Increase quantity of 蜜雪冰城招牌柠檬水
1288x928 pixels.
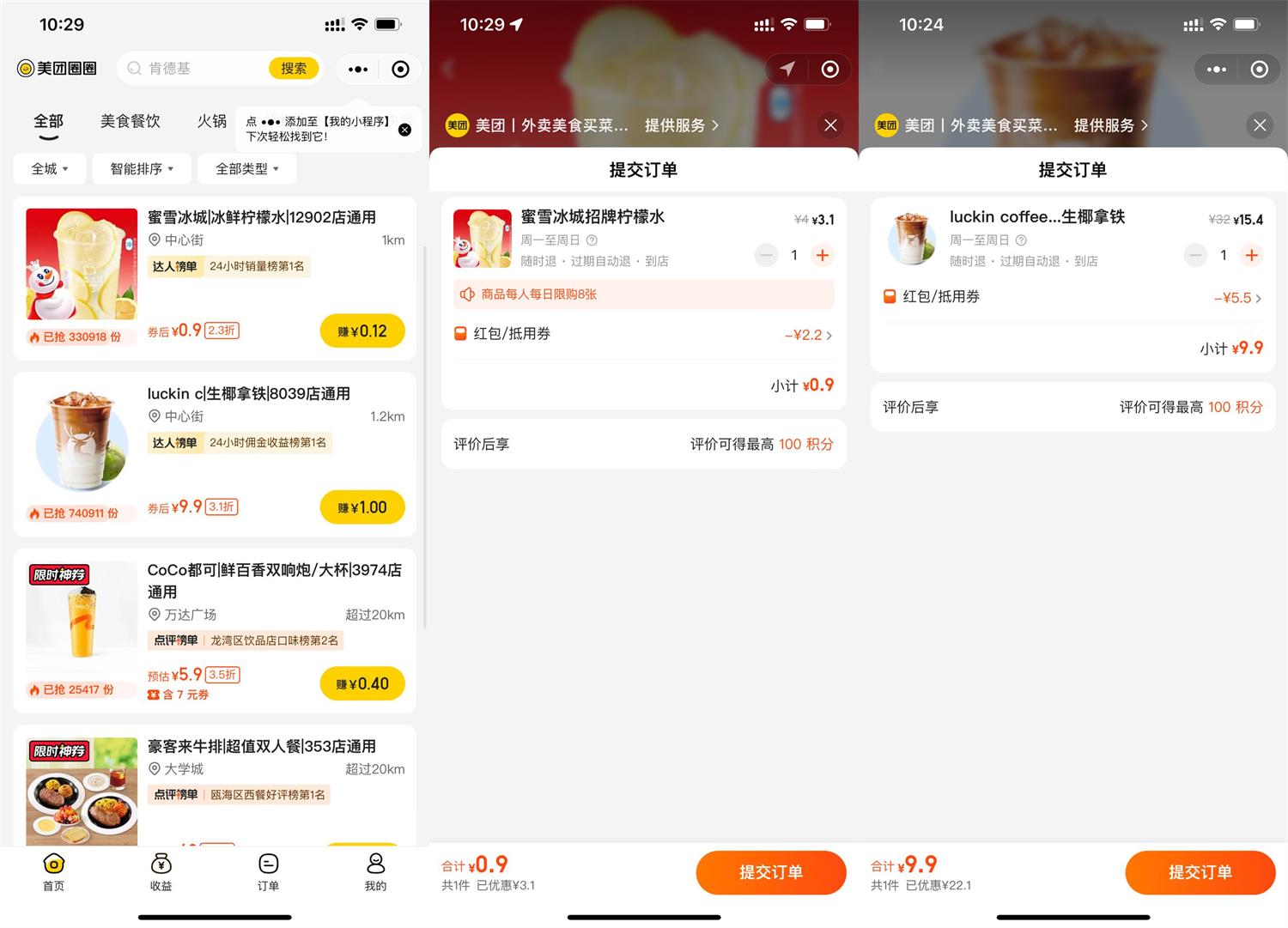point(822,255)
